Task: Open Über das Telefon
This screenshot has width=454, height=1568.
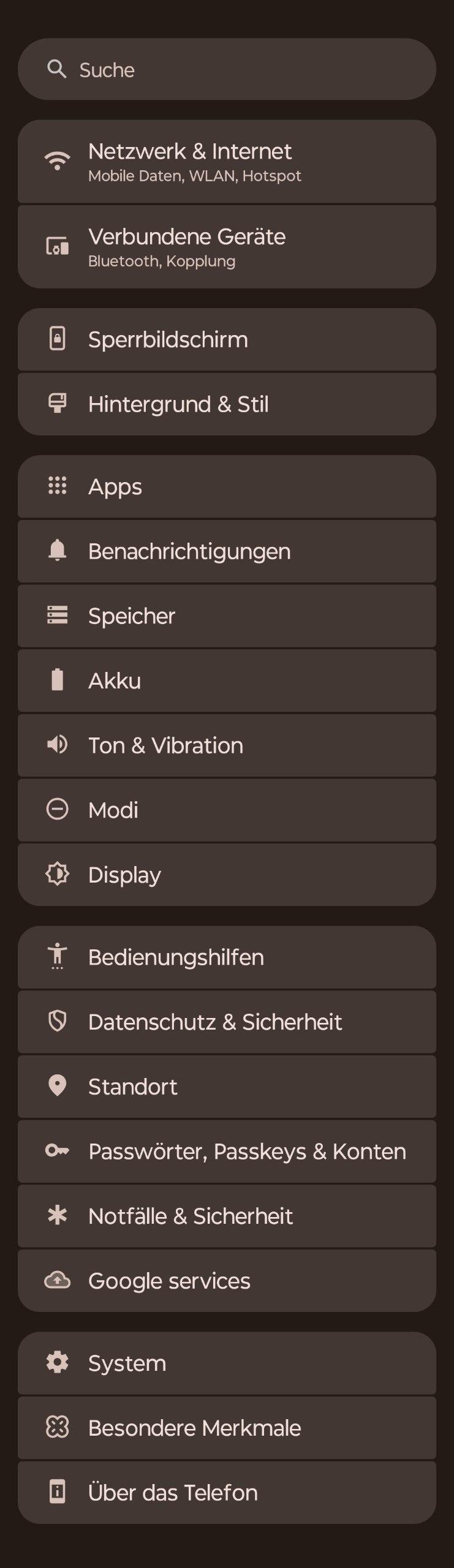Action: (x=227, y=1493)
